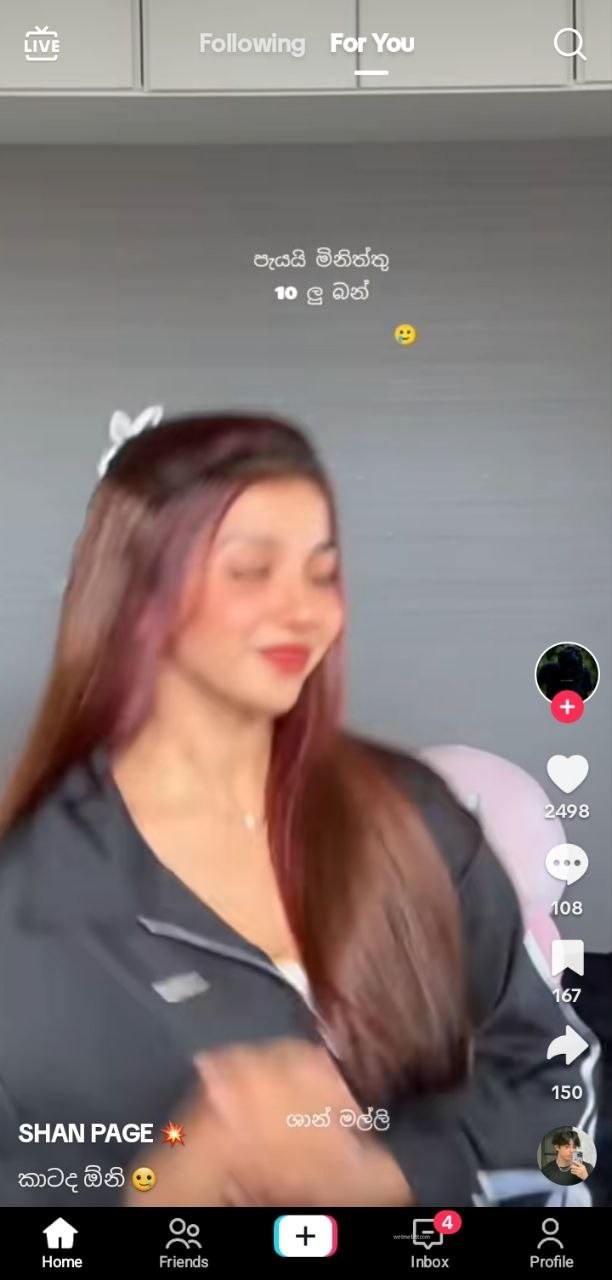Like this video with the heart
This screenshot has width=612, height=1280.
[567, 774]
